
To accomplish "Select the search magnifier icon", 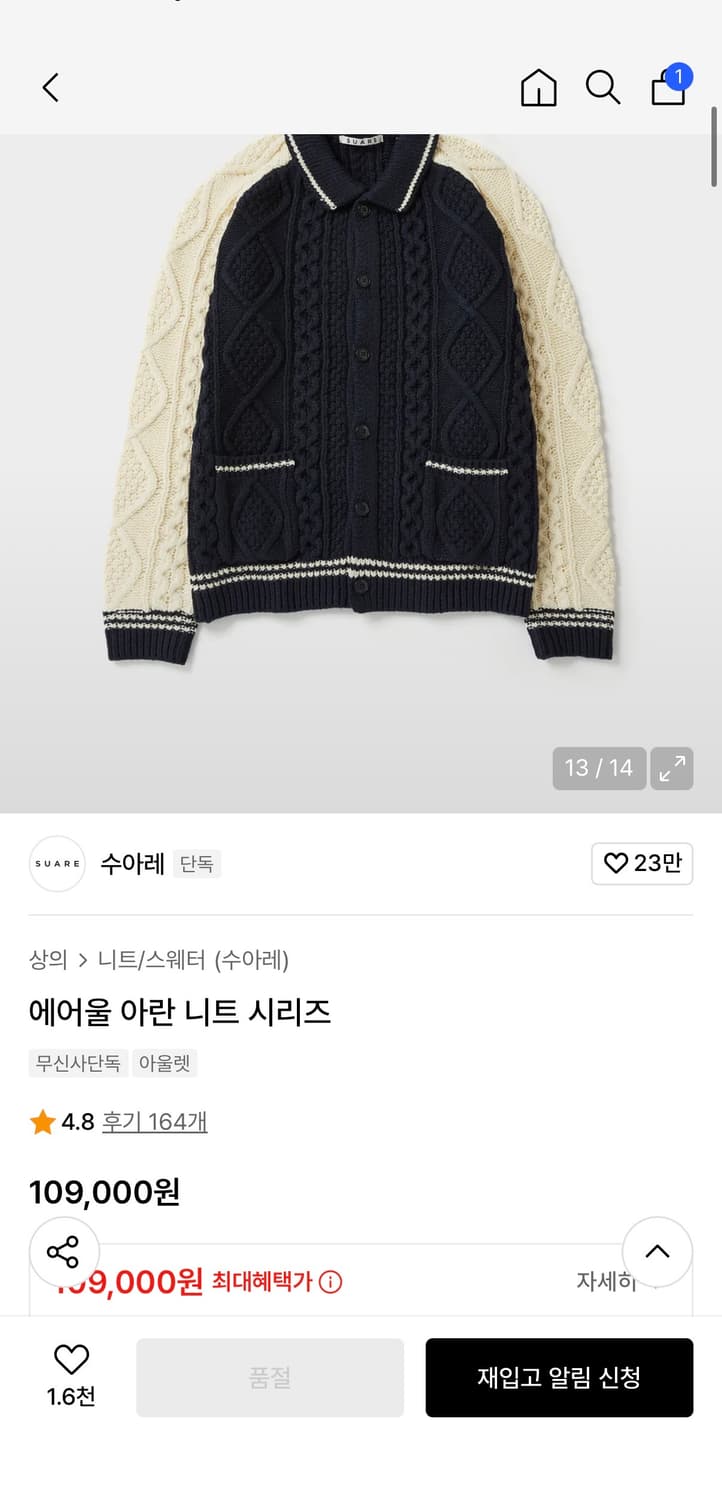I will pyautogui.click(x=603, y=88).
